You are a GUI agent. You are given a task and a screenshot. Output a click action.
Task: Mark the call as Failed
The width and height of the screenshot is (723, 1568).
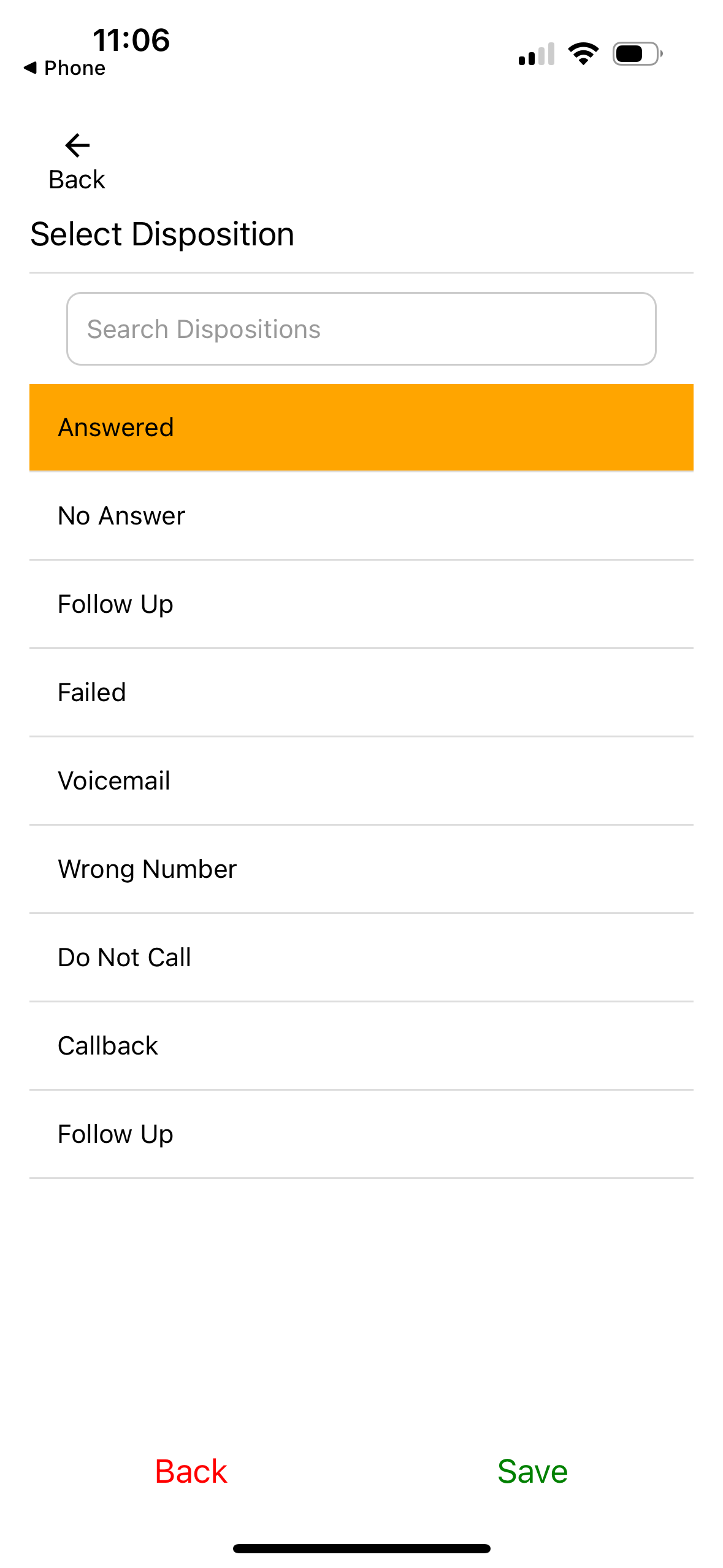pyautogui.click(x=361, y=693)
